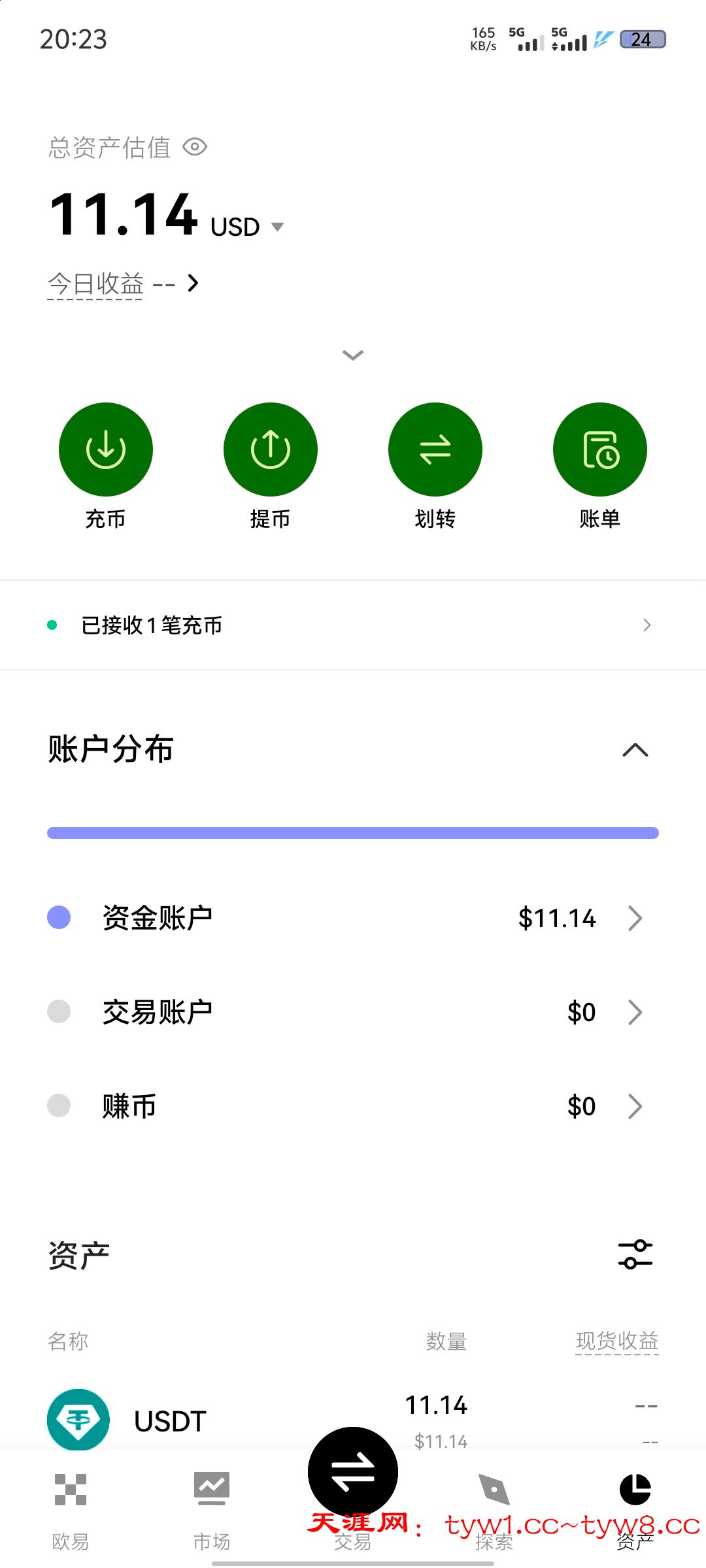Screen dimensions: 706x1568
Task: View today's earnings details (今日收益)
Action: [124, 284]
